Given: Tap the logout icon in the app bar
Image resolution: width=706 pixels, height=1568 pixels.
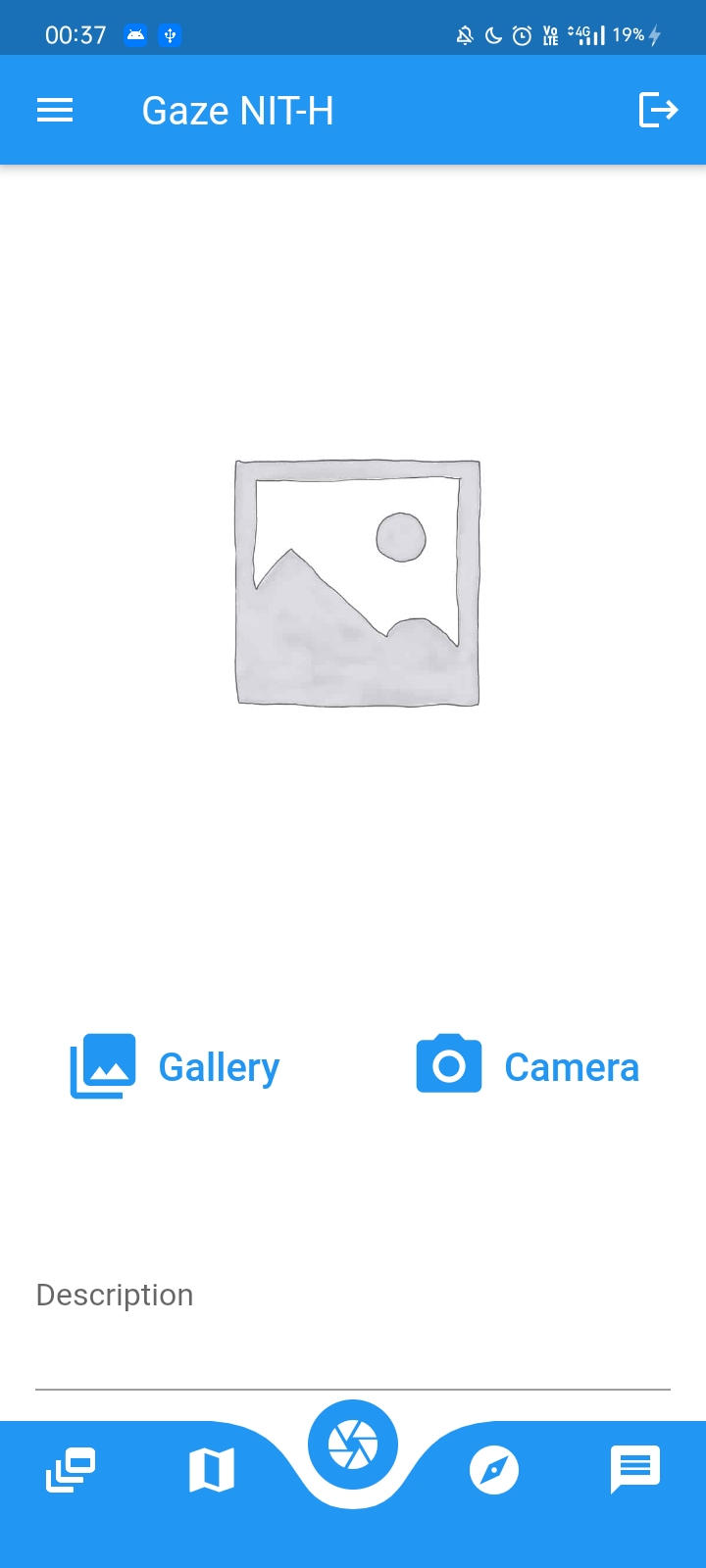Looking at the screenshot, I should click(x=658, y=110).
